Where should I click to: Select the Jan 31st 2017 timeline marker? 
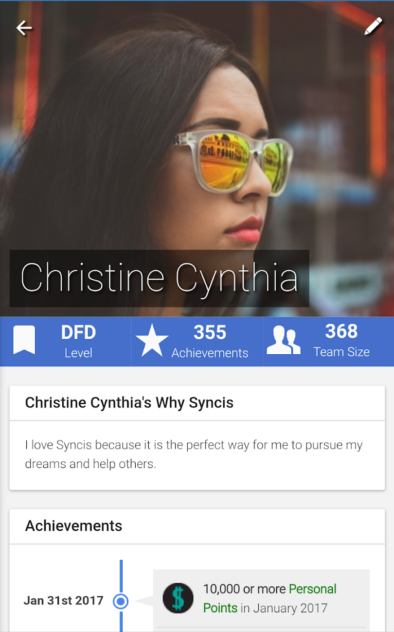click(120, 601)
